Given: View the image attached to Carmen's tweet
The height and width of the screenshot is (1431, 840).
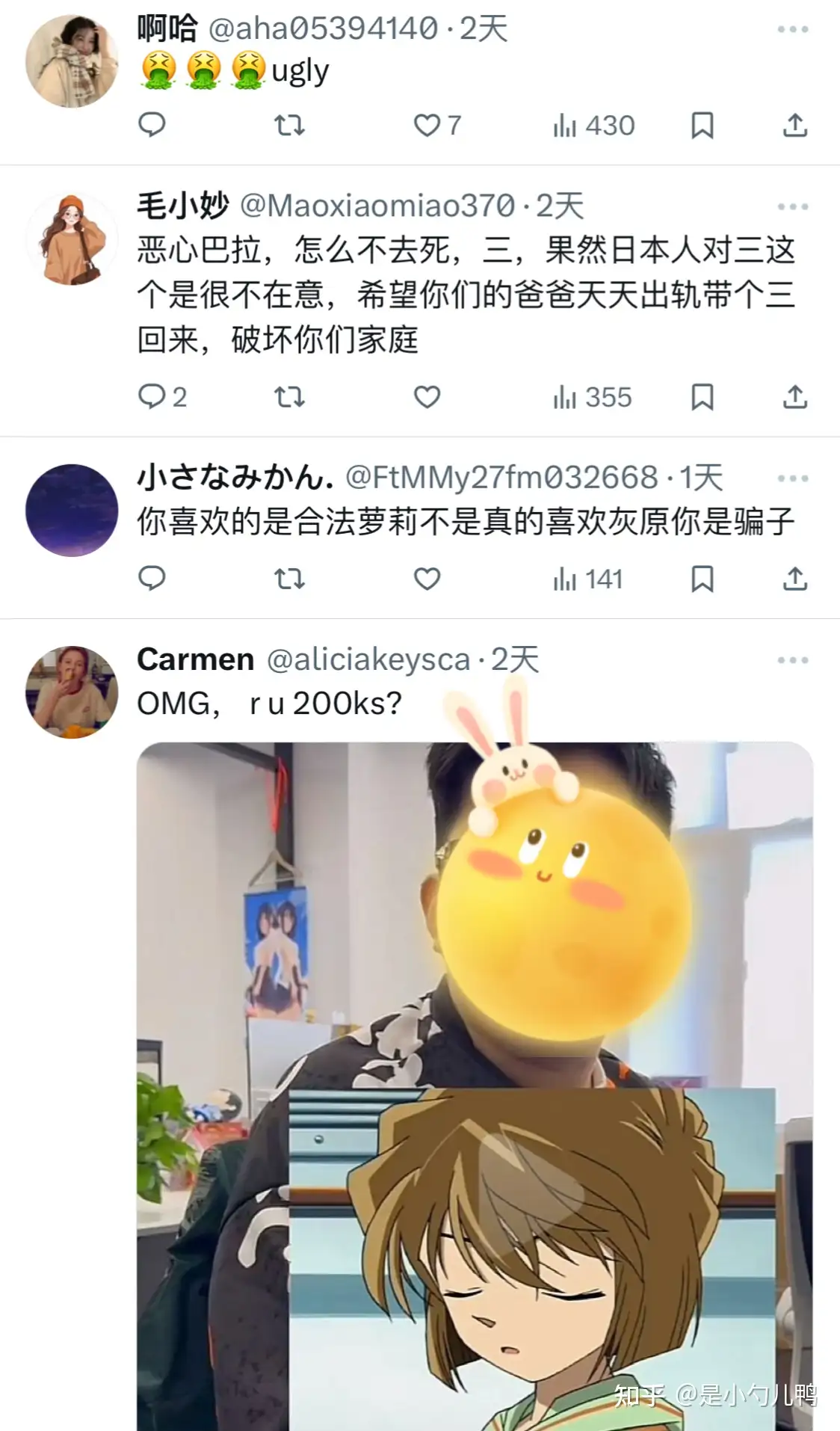Looking at the screenshot, I should (x=475, y=1084).
